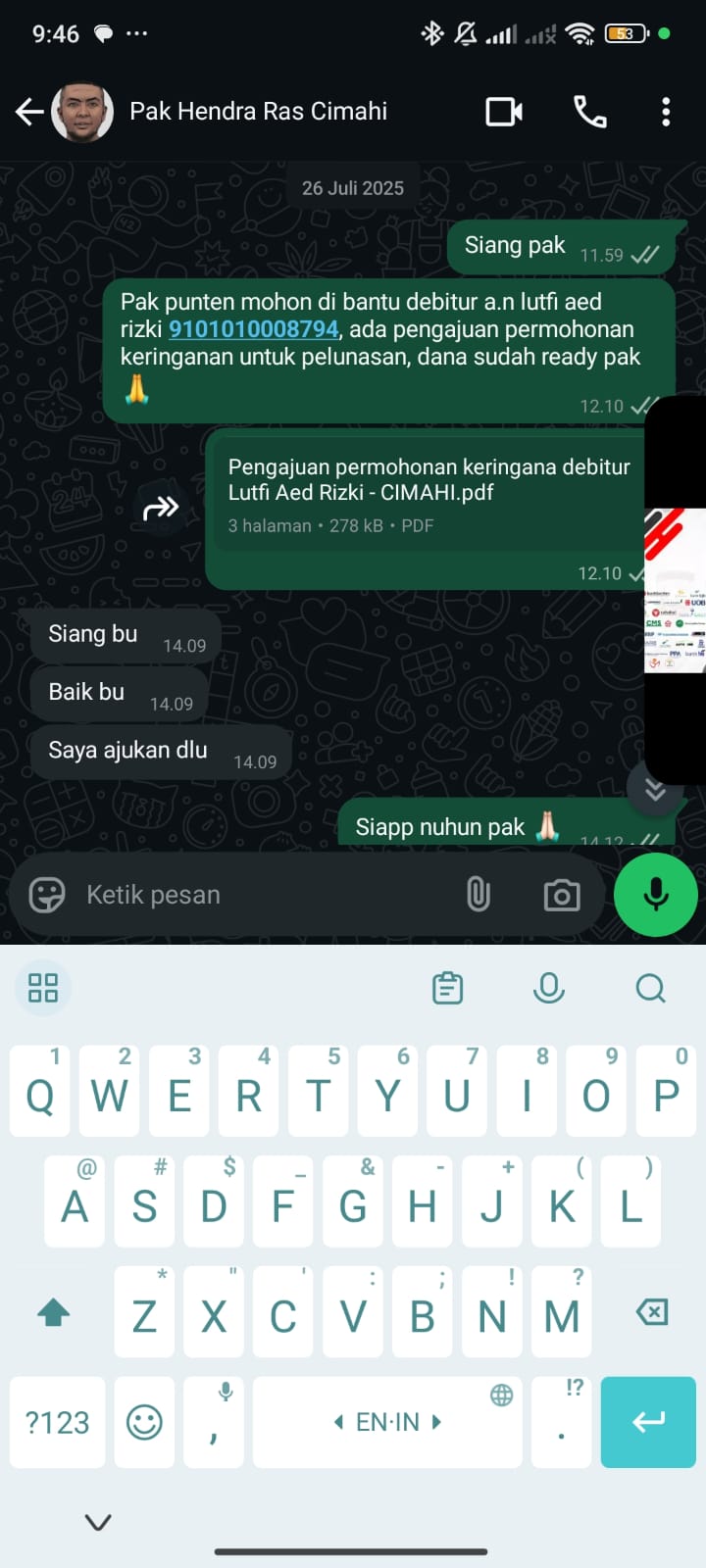Open the keyboard tools grid
This screenshot has width=706, height=1568.
pos(43,988)
